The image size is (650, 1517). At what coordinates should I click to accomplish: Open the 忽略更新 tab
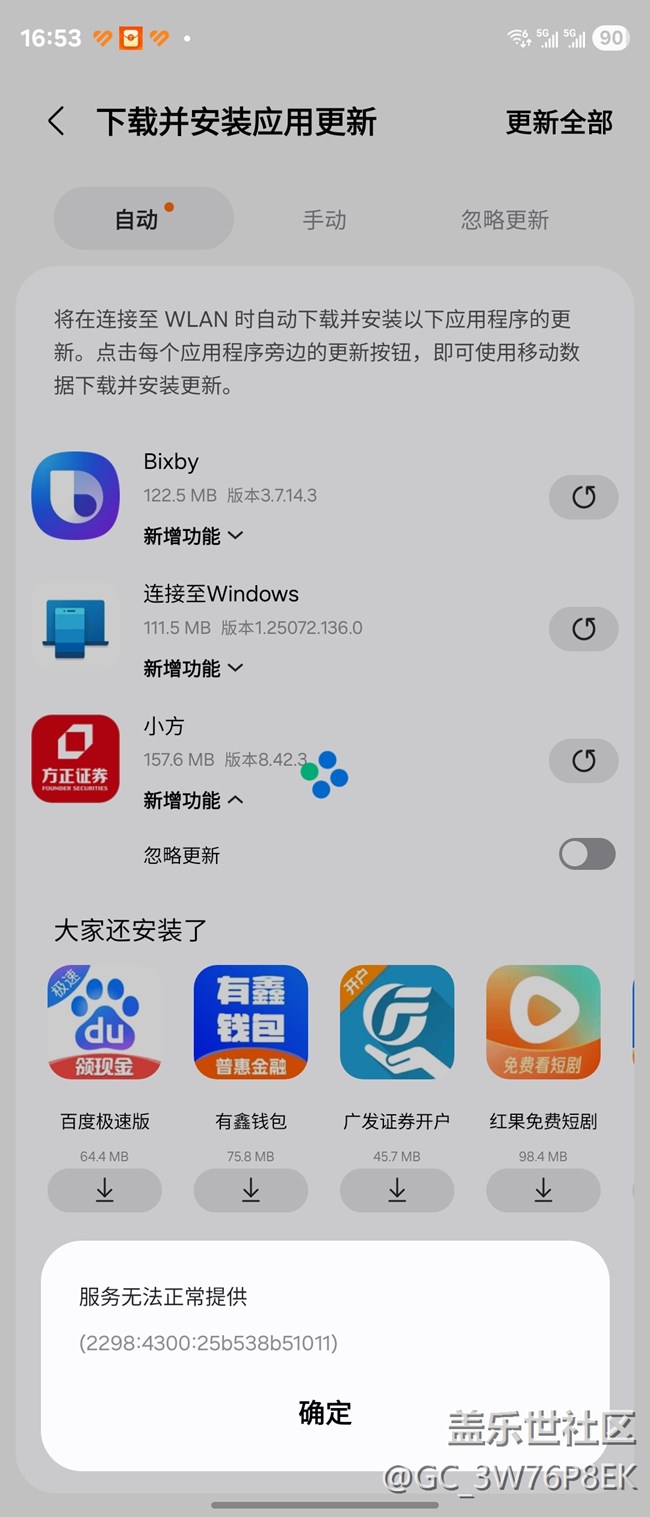505,219
